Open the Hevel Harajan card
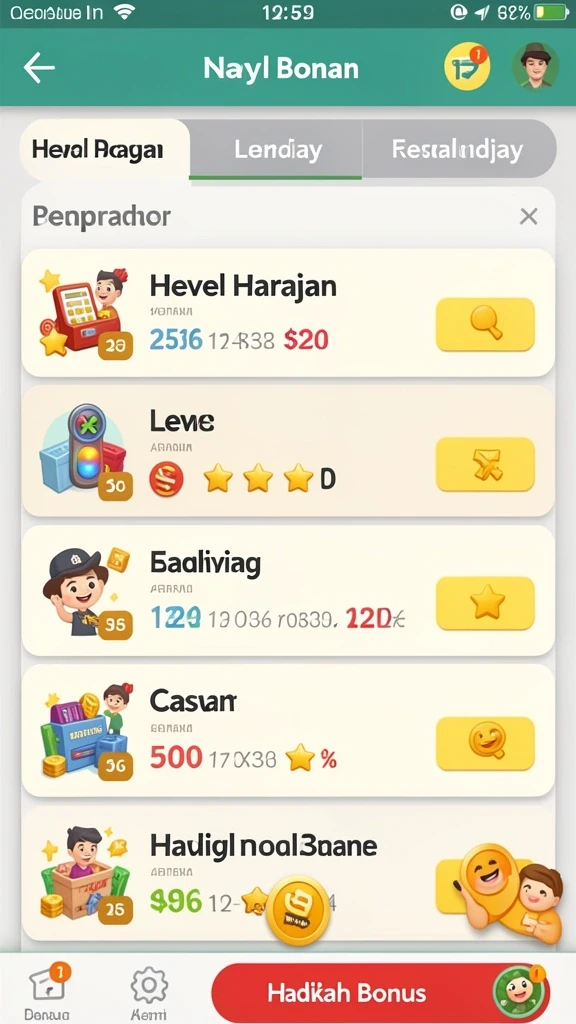 (x=288, y=313)
